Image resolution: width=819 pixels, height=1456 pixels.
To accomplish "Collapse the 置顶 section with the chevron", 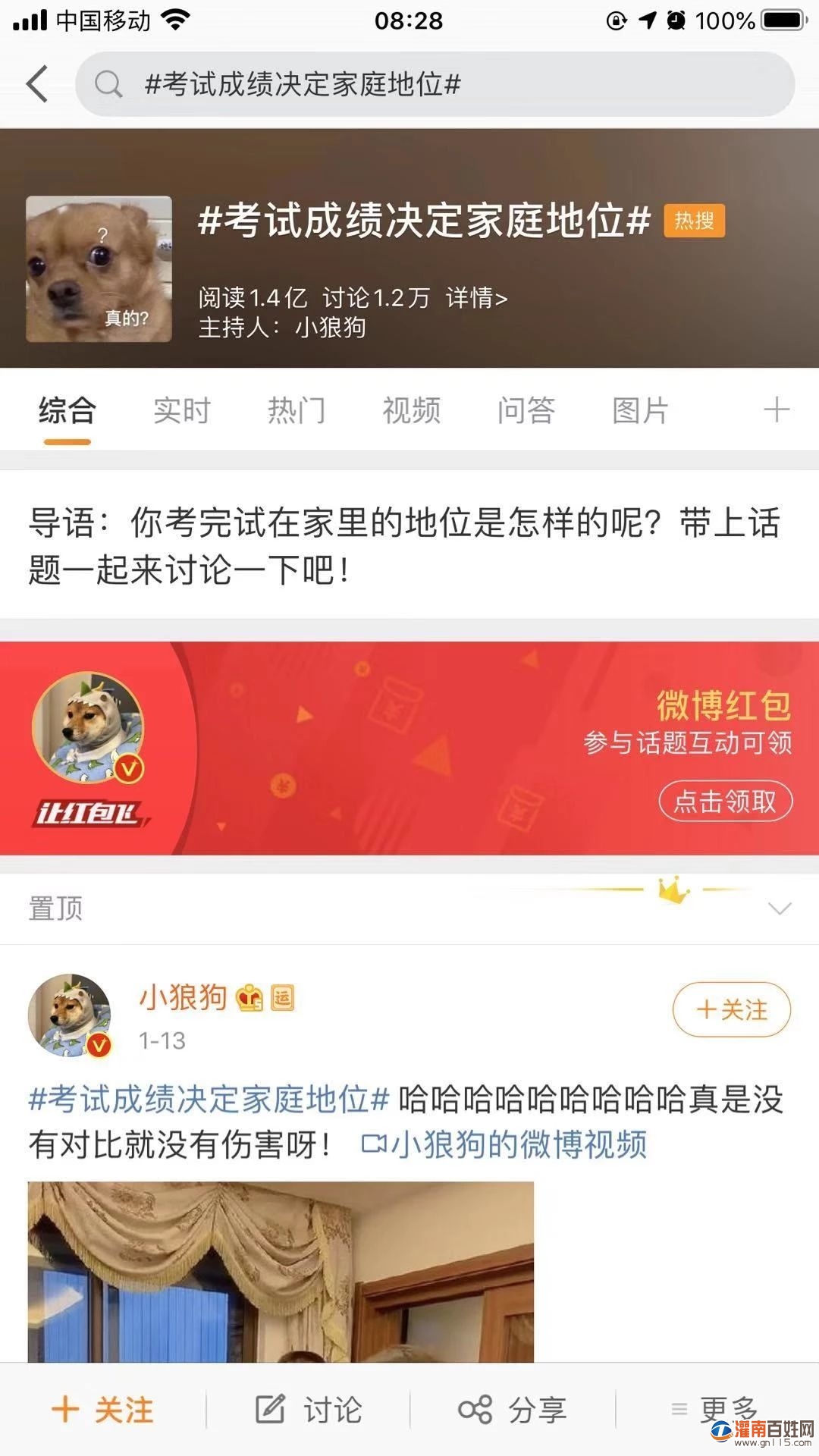I will 780,908.
